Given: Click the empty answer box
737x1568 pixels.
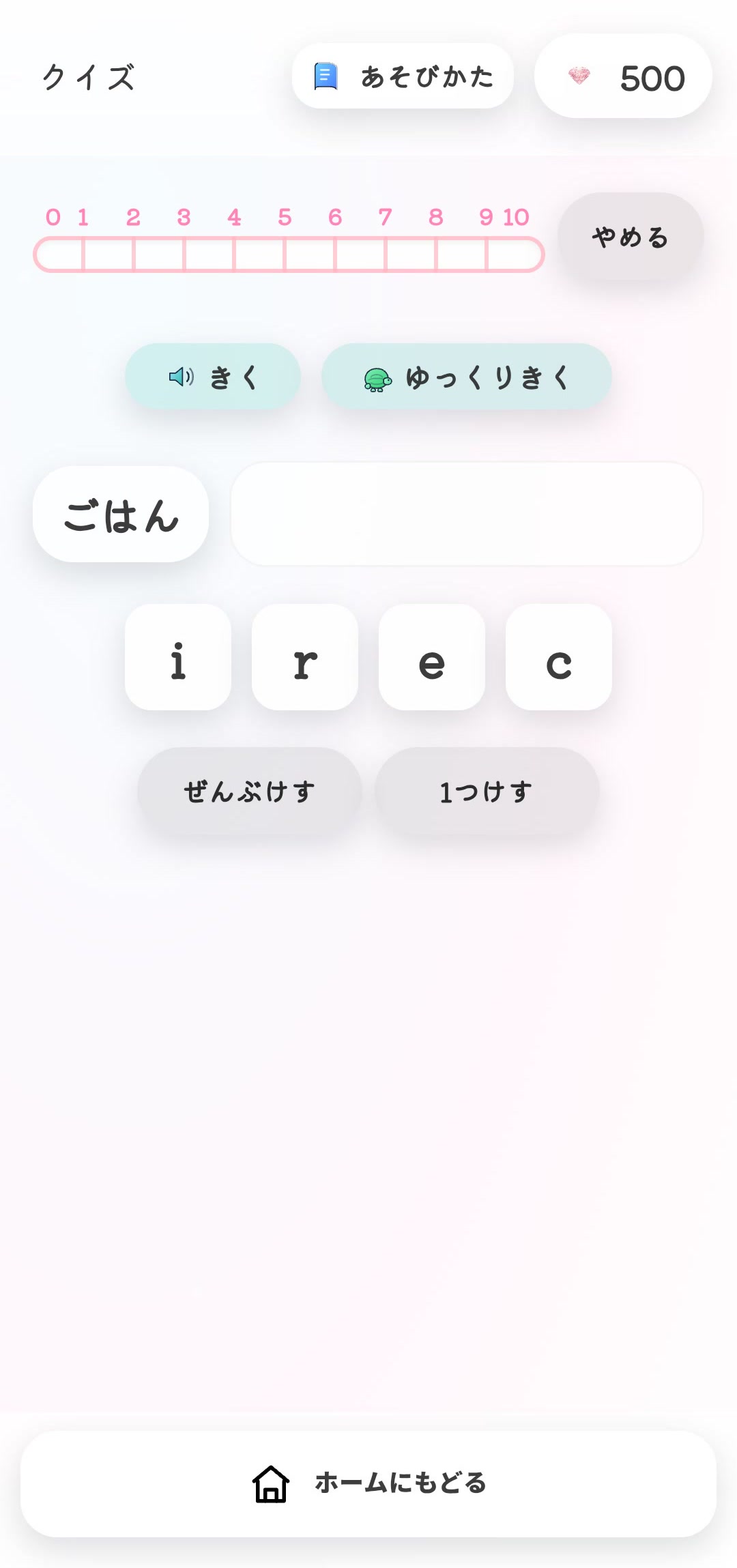Looking at the screenshot, I should pos(467,514).
